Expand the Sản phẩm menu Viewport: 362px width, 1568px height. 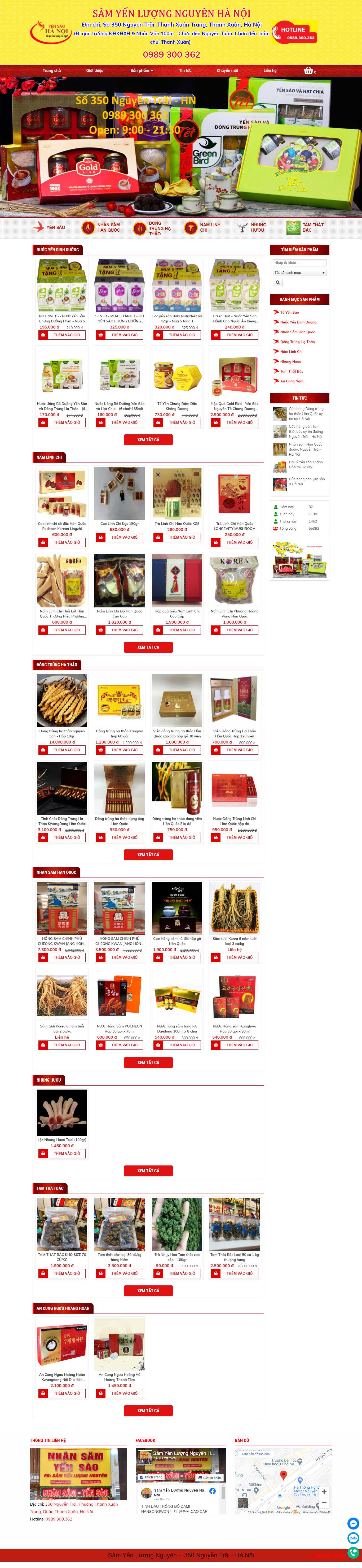[142, 71]
